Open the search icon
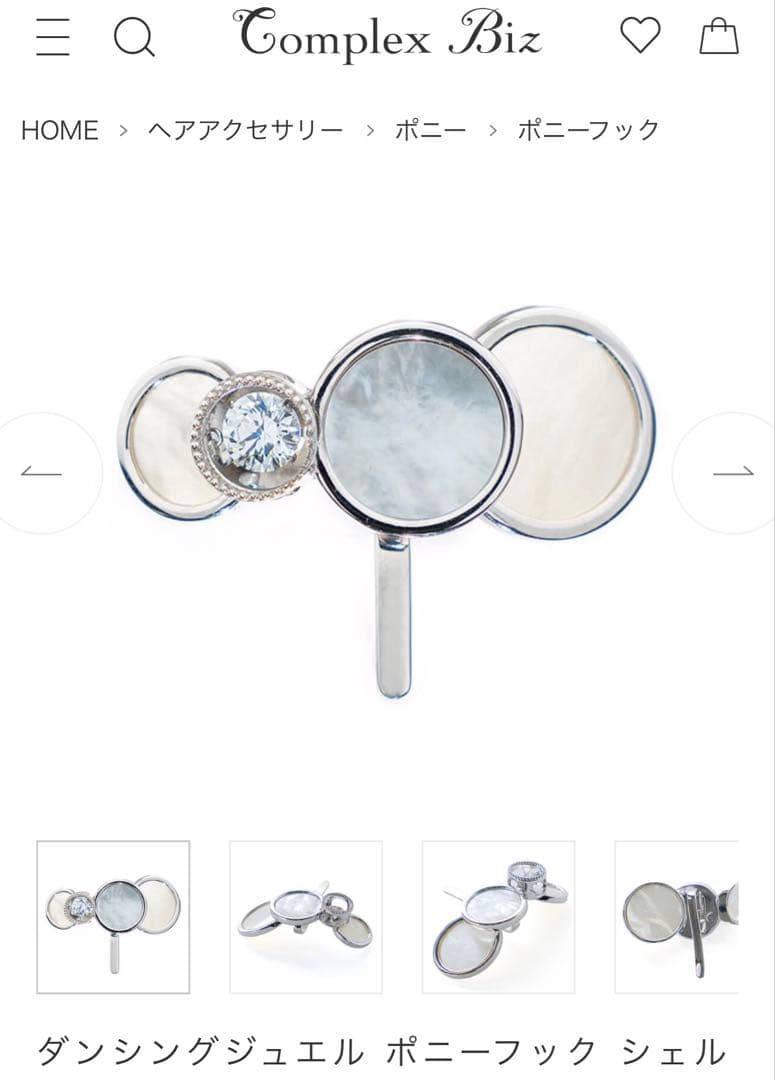 133,37
